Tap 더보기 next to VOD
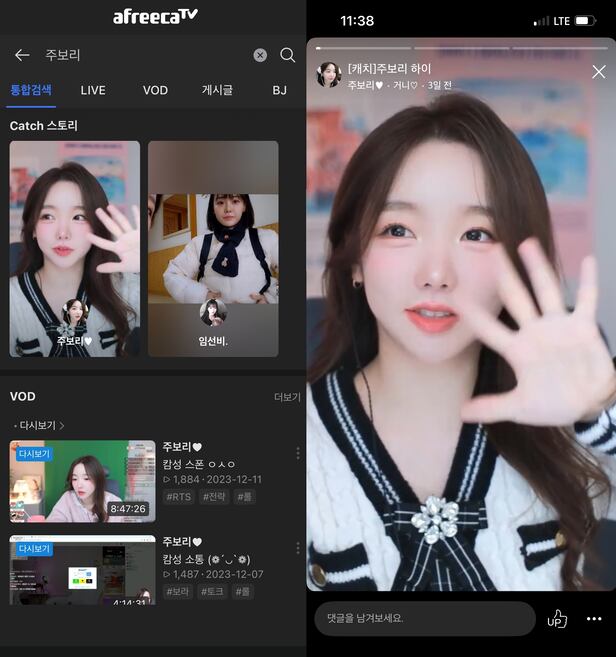Viewport: 616px width, 657px height. point(286,397)
